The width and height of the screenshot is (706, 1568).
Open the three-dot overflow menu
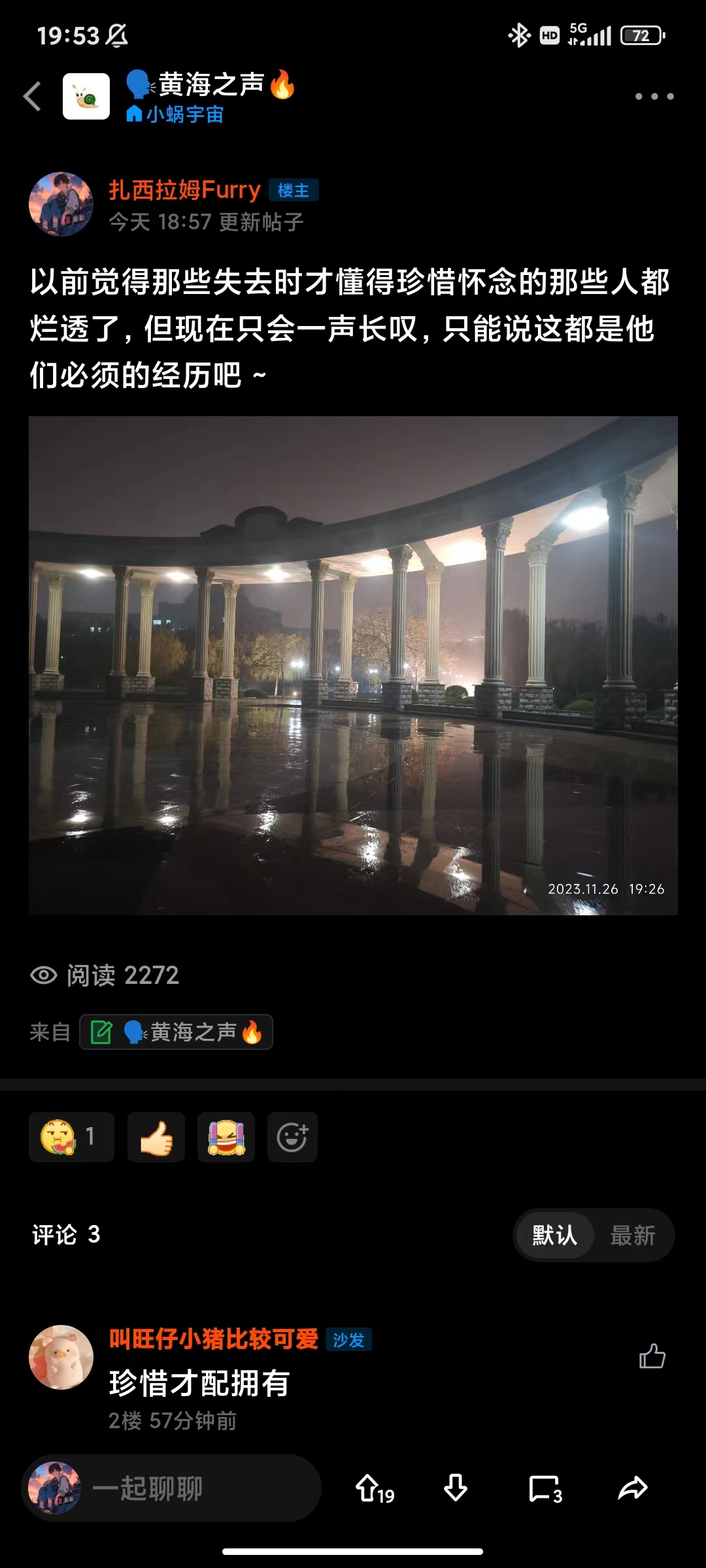point(654,97)
